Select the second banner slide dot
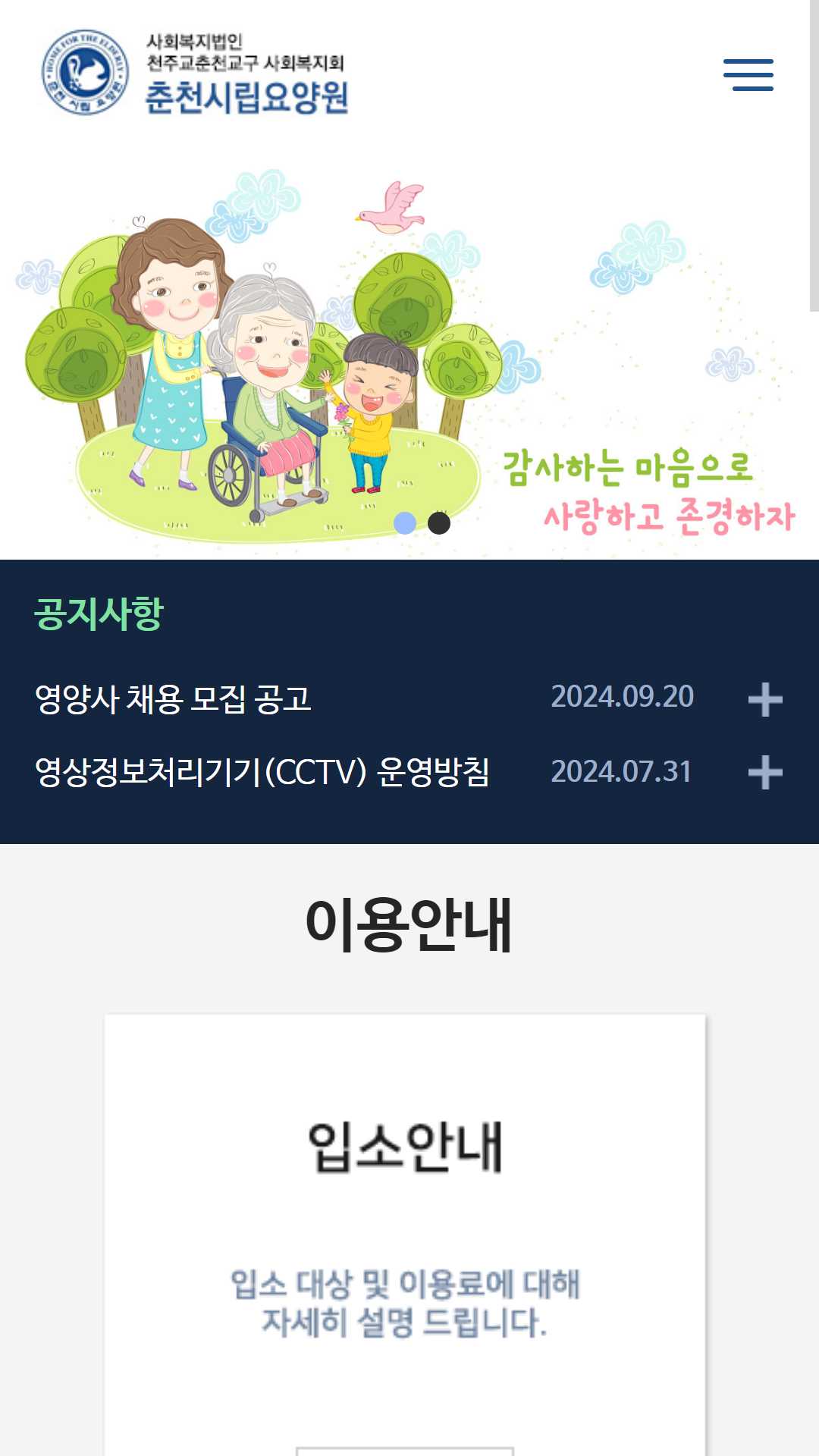Screen dimensions: 819x1456 (439, 523)
